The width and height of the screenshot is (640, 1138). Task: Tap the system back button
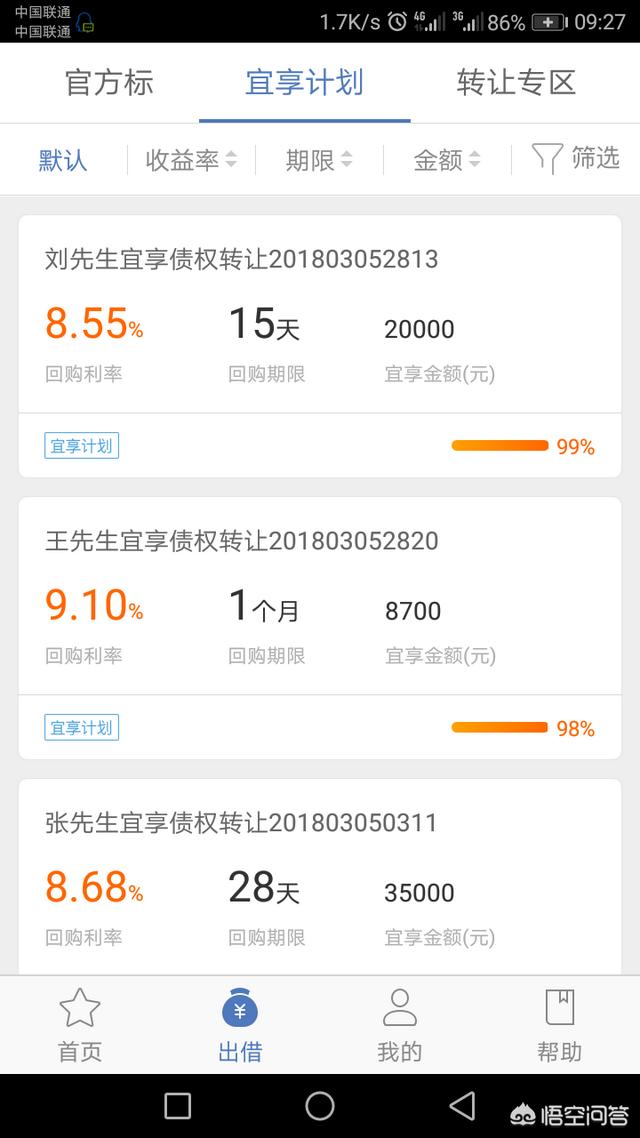[462, 1106]
